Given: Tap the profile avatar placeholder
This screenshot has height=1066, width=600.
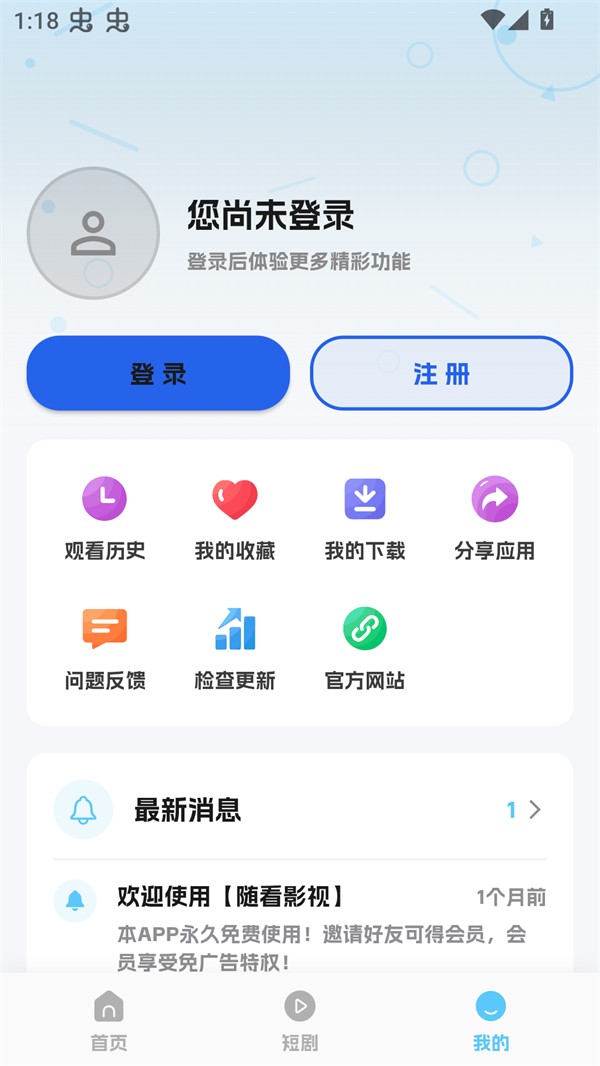Looking at the screenshot, I should pos(93,233).
